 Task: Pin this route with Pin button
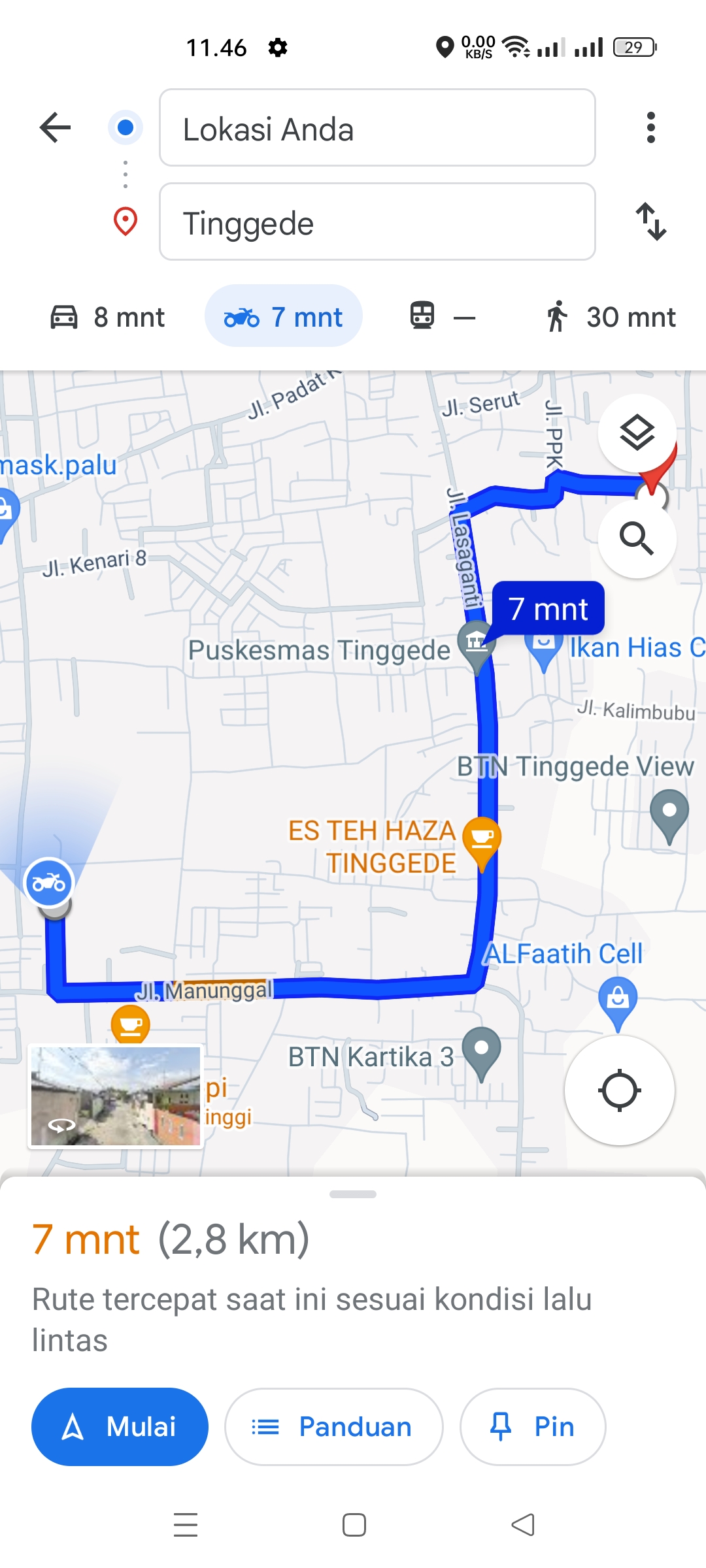point(533,1427)
